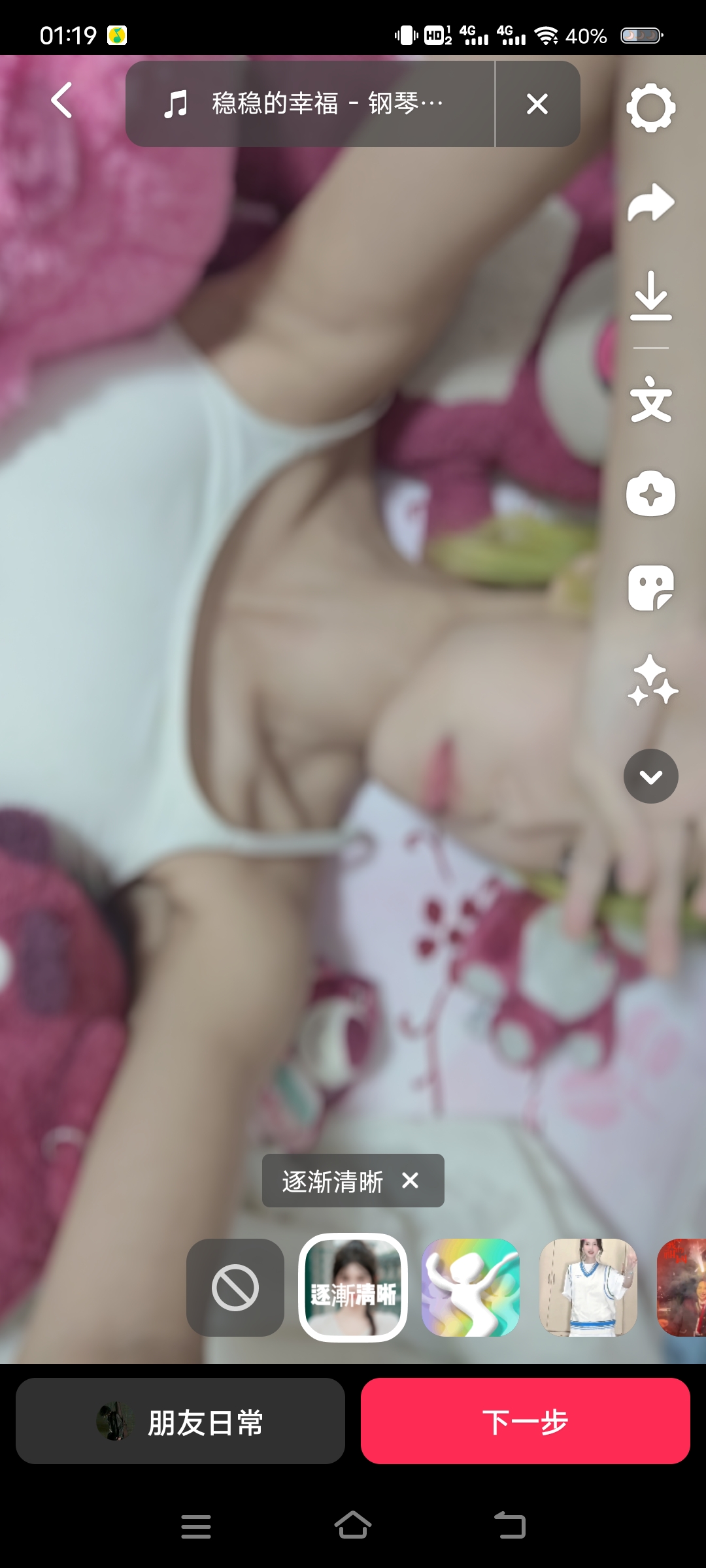The image size is (706, 1568).
Task: Expand more tools with the down chevron
Action: click(x=650, y=776)
